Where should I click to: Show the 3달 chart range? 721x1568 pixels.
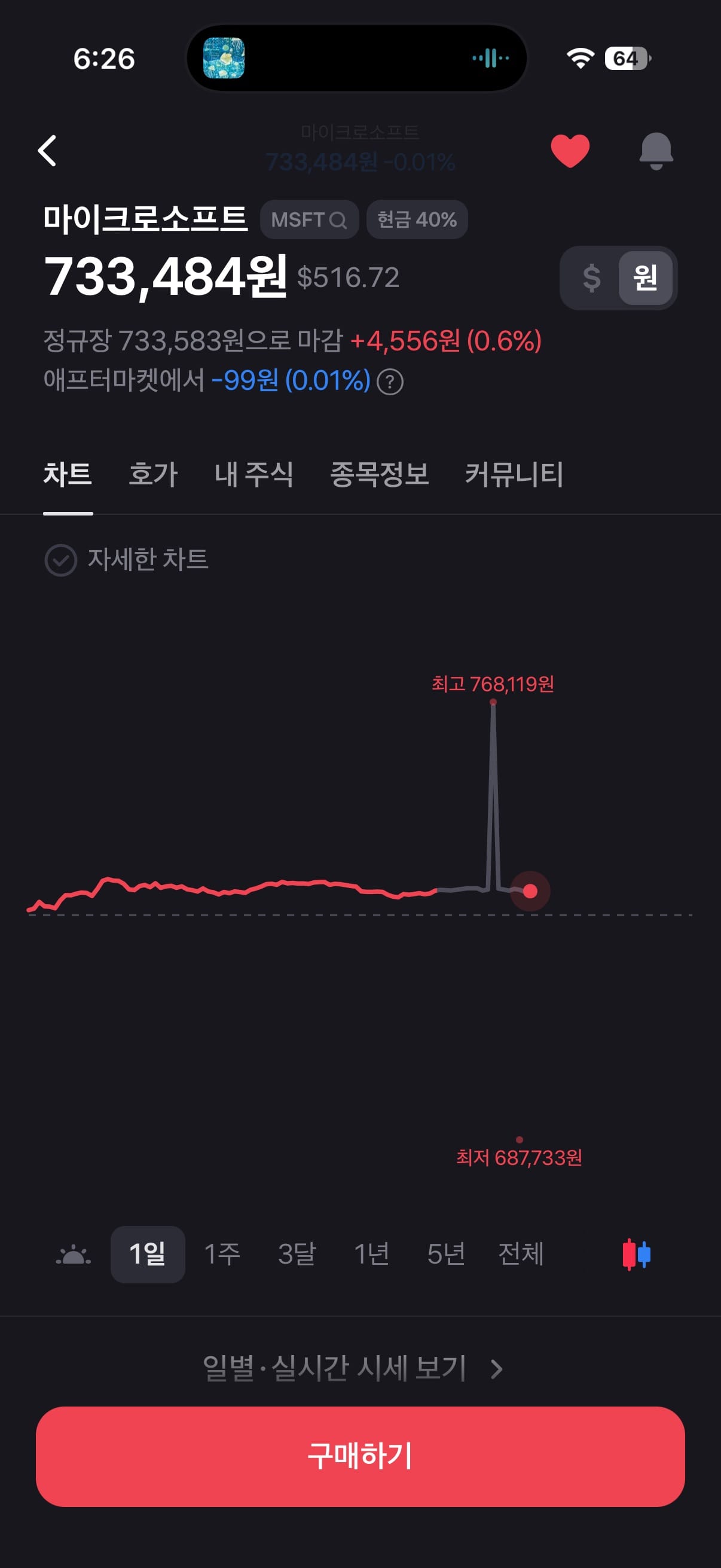point(297,1255)
